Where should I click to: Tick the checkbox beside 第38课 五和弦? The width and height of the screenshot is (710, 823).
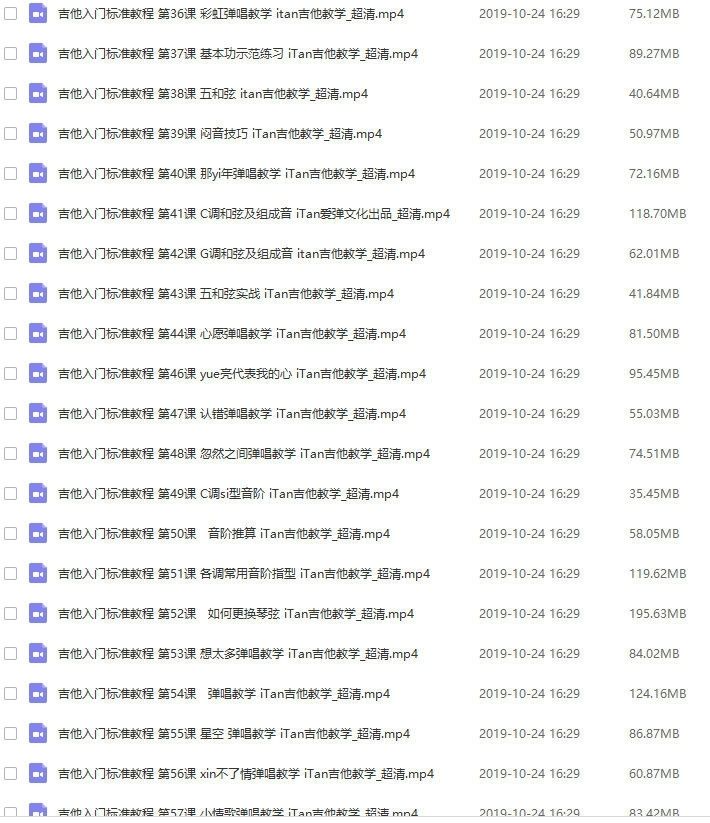(11, 94)
